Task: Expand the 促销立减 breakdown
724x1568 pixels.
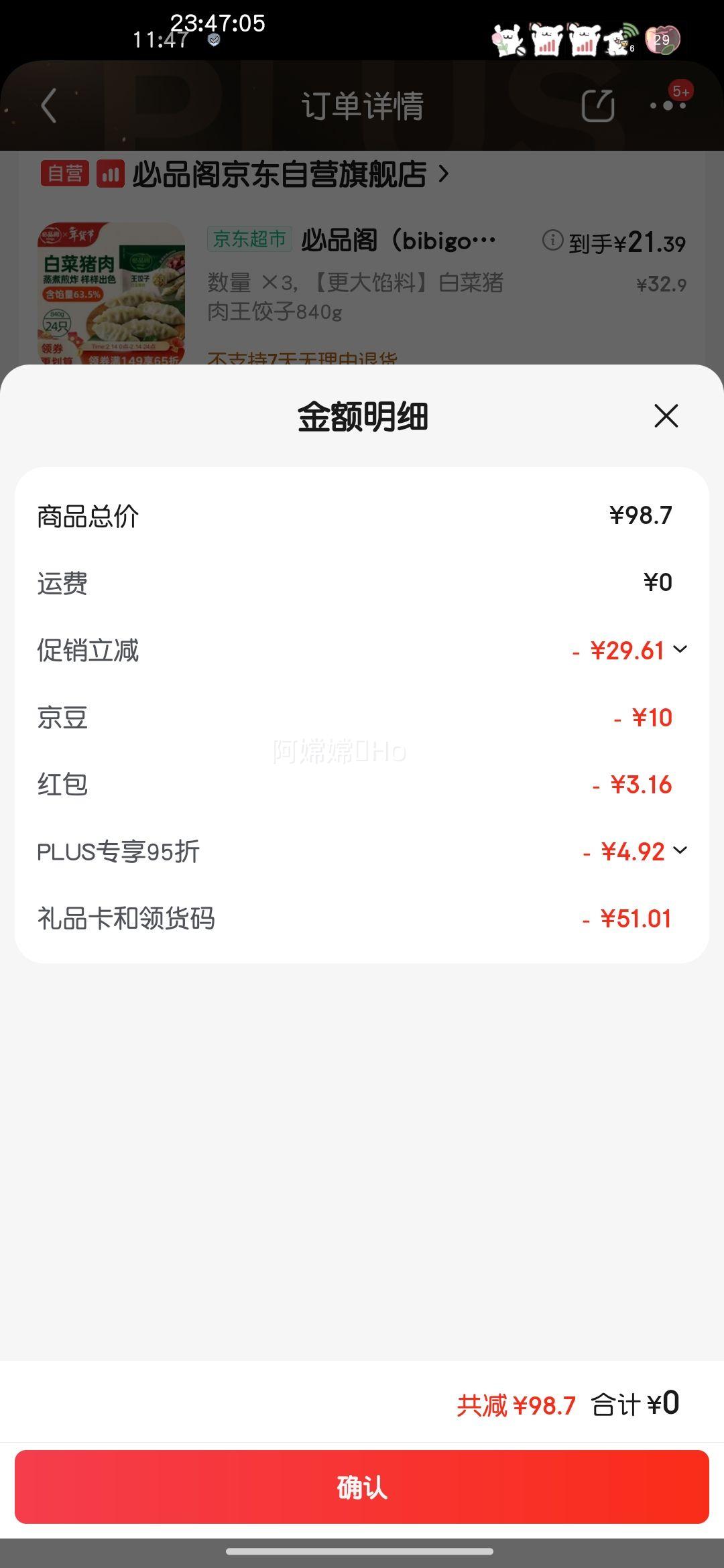Action: point(680,649)
